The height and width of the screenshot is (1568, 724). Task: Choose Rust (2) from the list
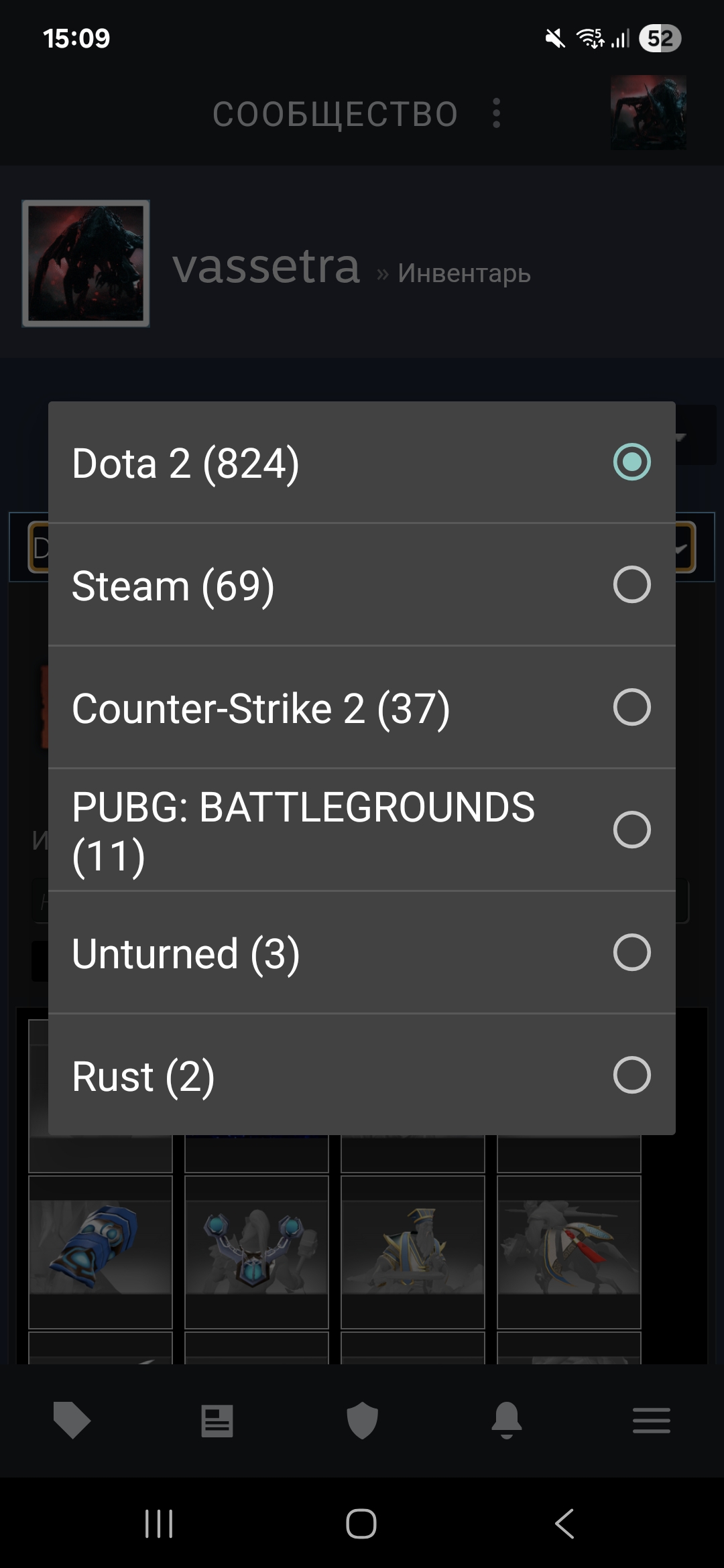tap(362, 1075)
